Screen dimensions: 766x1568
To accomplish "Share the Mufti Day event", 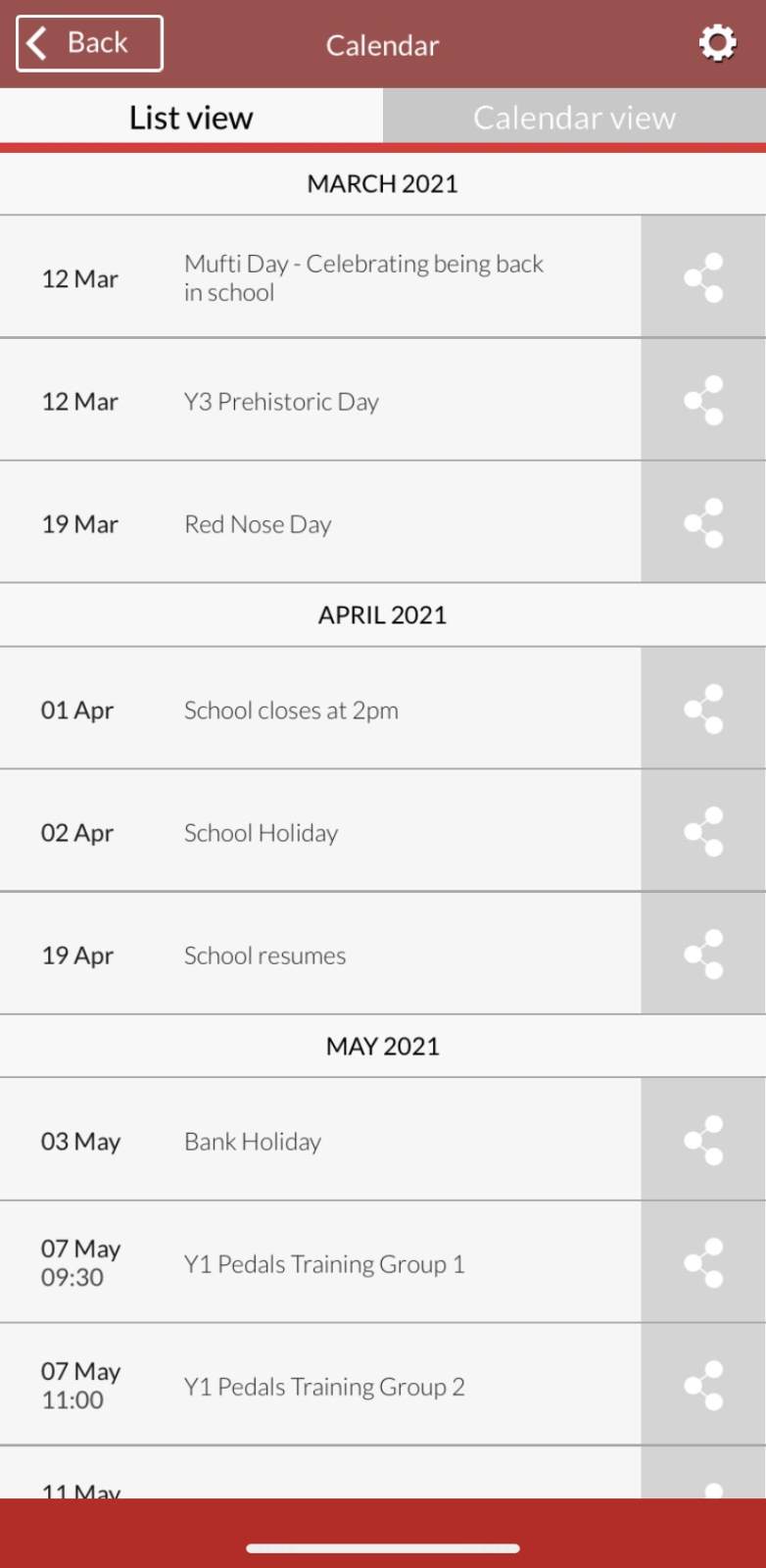I will [703, 277].
